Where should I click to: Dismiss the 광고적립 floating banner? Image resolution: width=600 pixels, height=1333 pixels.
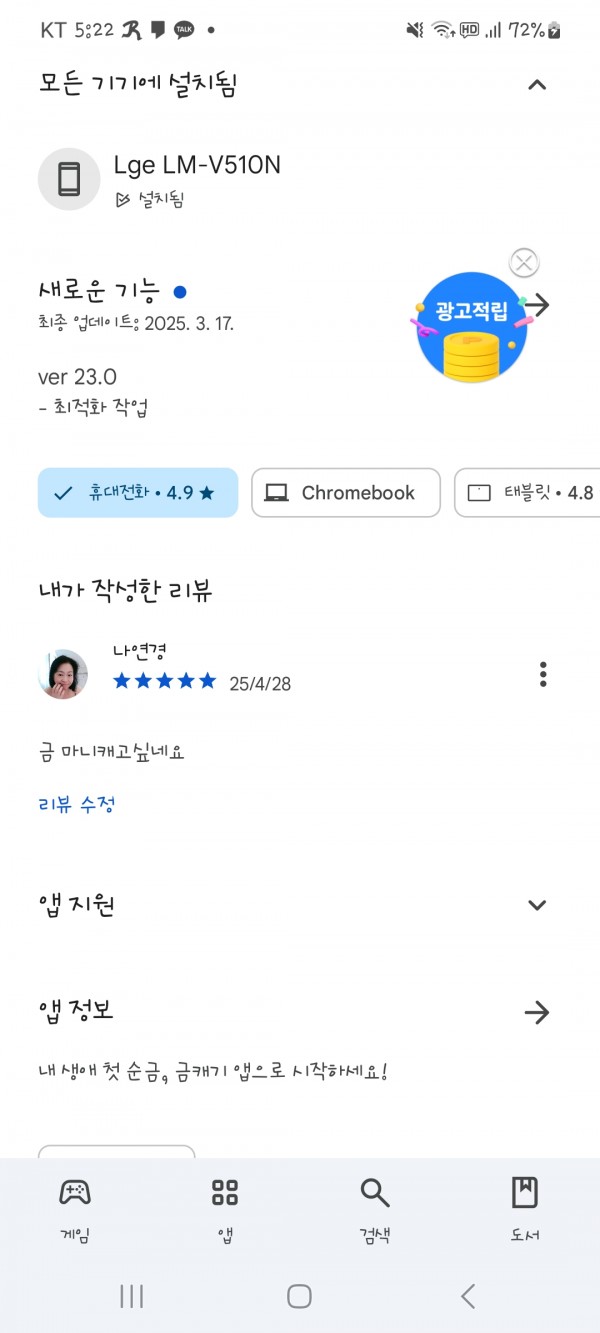click(524, 263)
